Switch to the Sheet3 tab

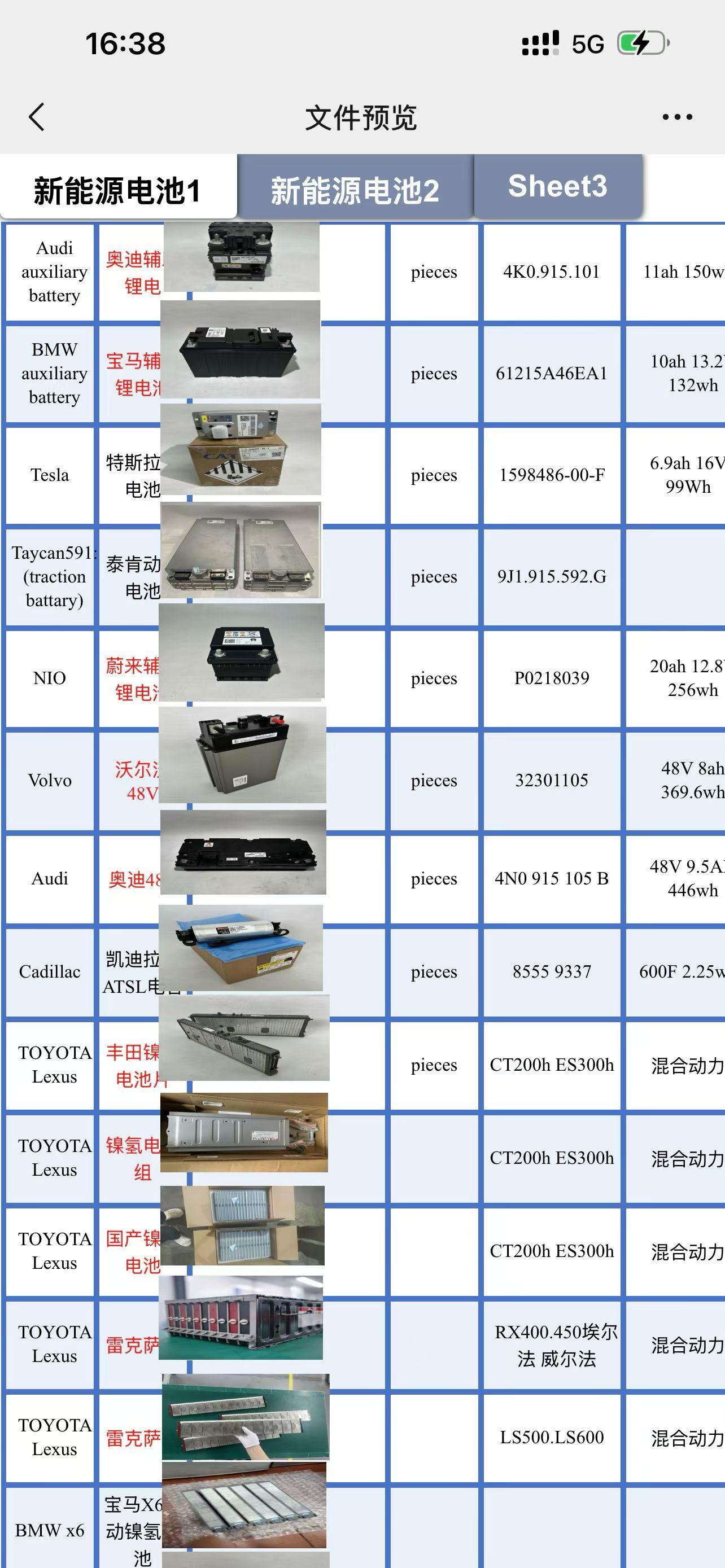click(x=558, y=186)
